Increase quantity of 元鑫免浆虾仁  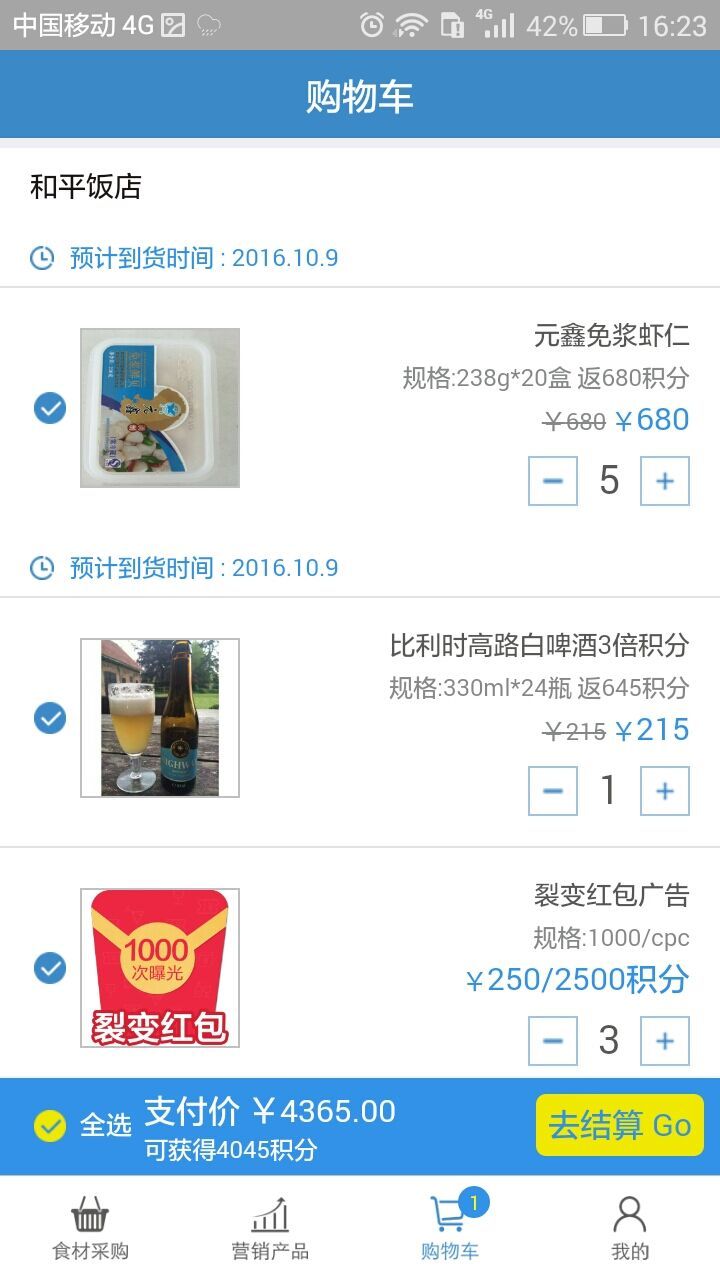point(665,481)
